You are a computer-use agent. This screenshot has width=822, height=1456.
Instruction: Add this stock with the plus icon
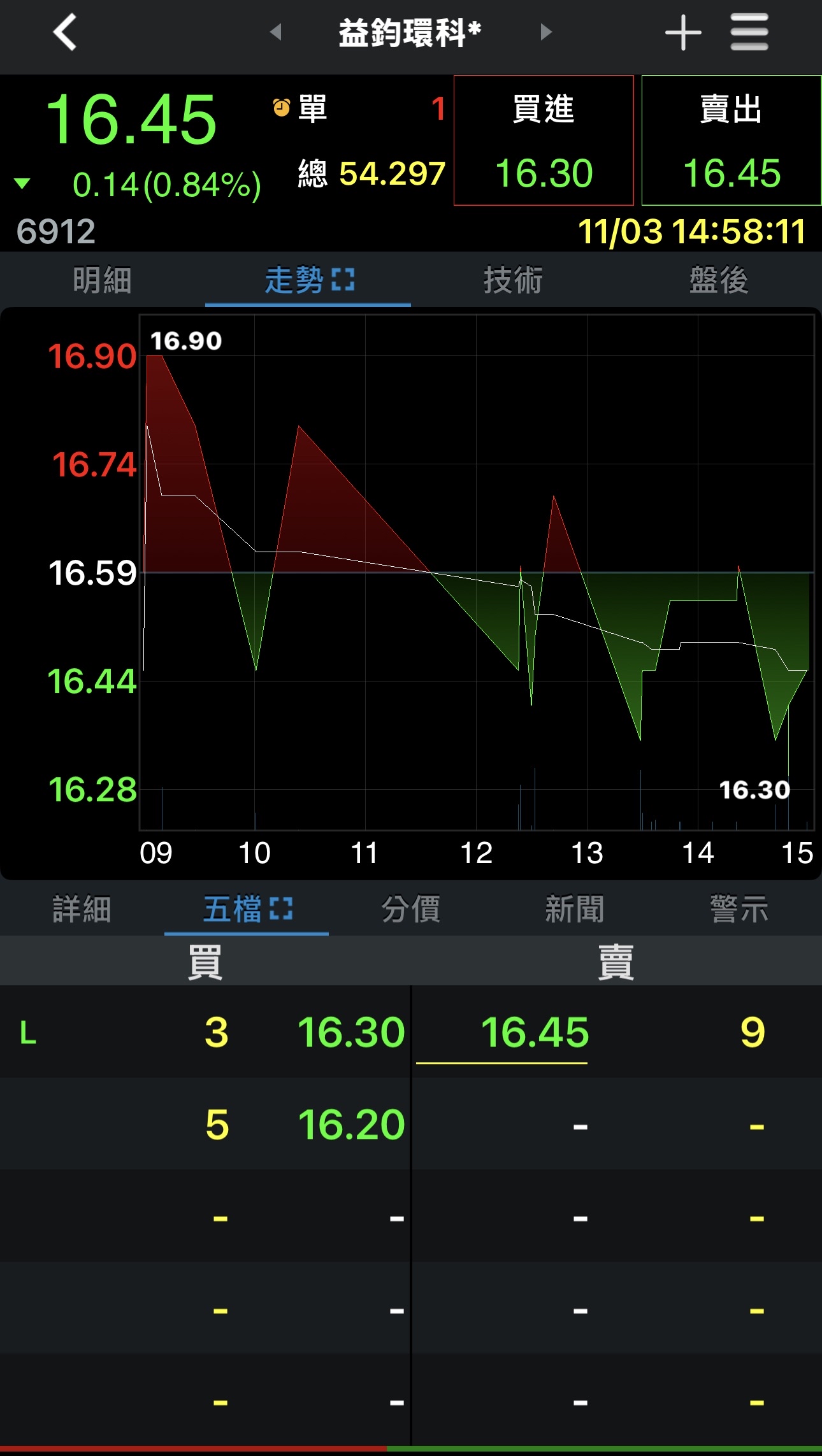(683, 32)
